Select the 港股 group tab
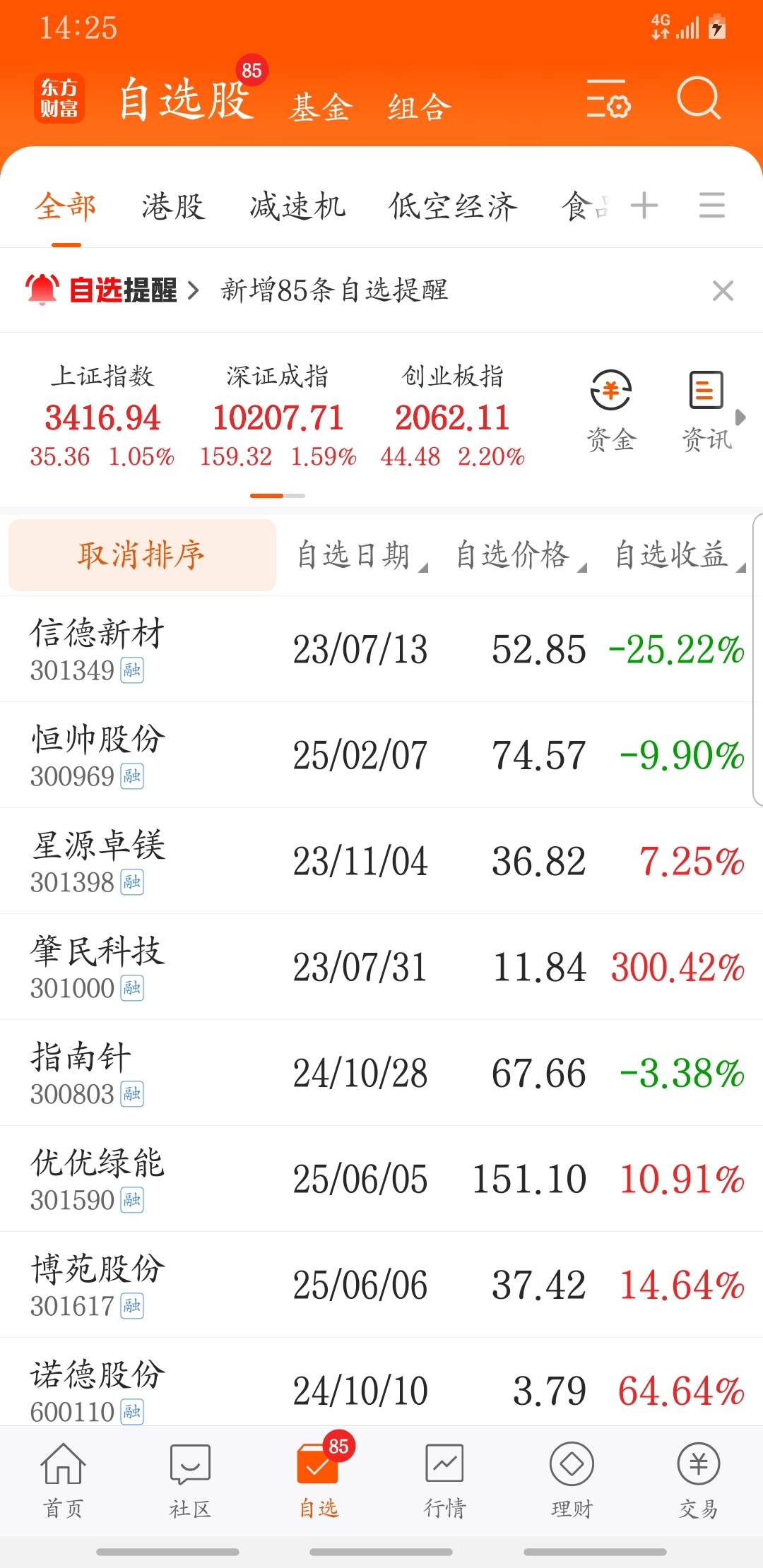This screenshot has width=763, height=1568. [173, 206]
